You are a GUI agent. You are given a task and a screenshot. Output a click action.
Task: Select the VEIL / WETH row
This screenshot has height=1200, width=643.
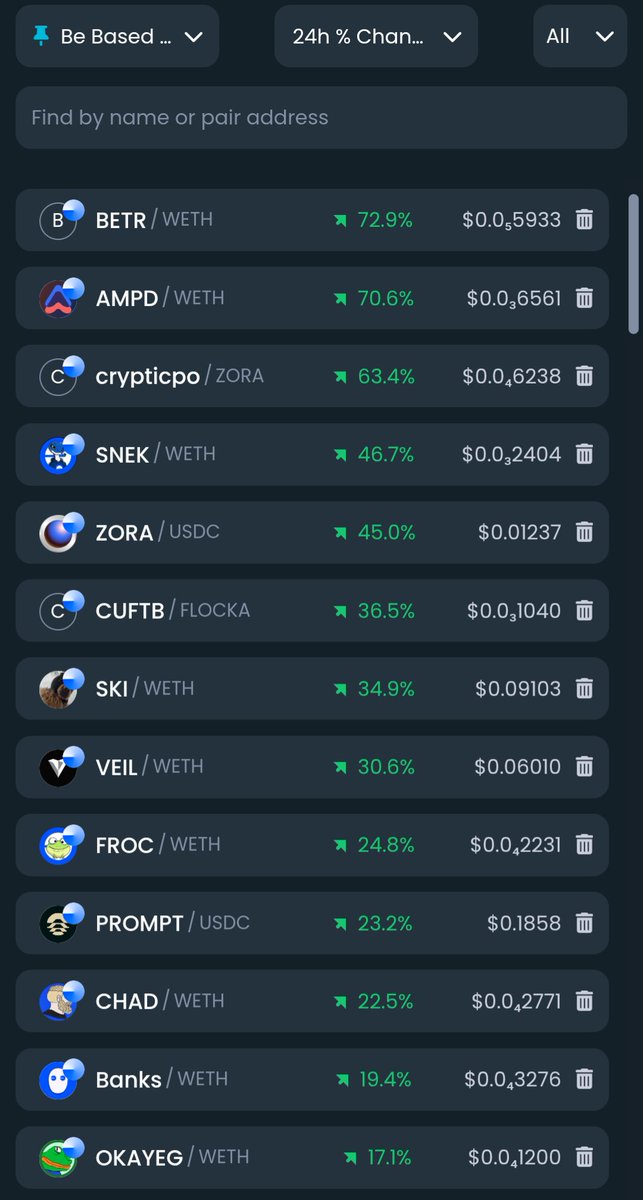[x=312, y=766]
